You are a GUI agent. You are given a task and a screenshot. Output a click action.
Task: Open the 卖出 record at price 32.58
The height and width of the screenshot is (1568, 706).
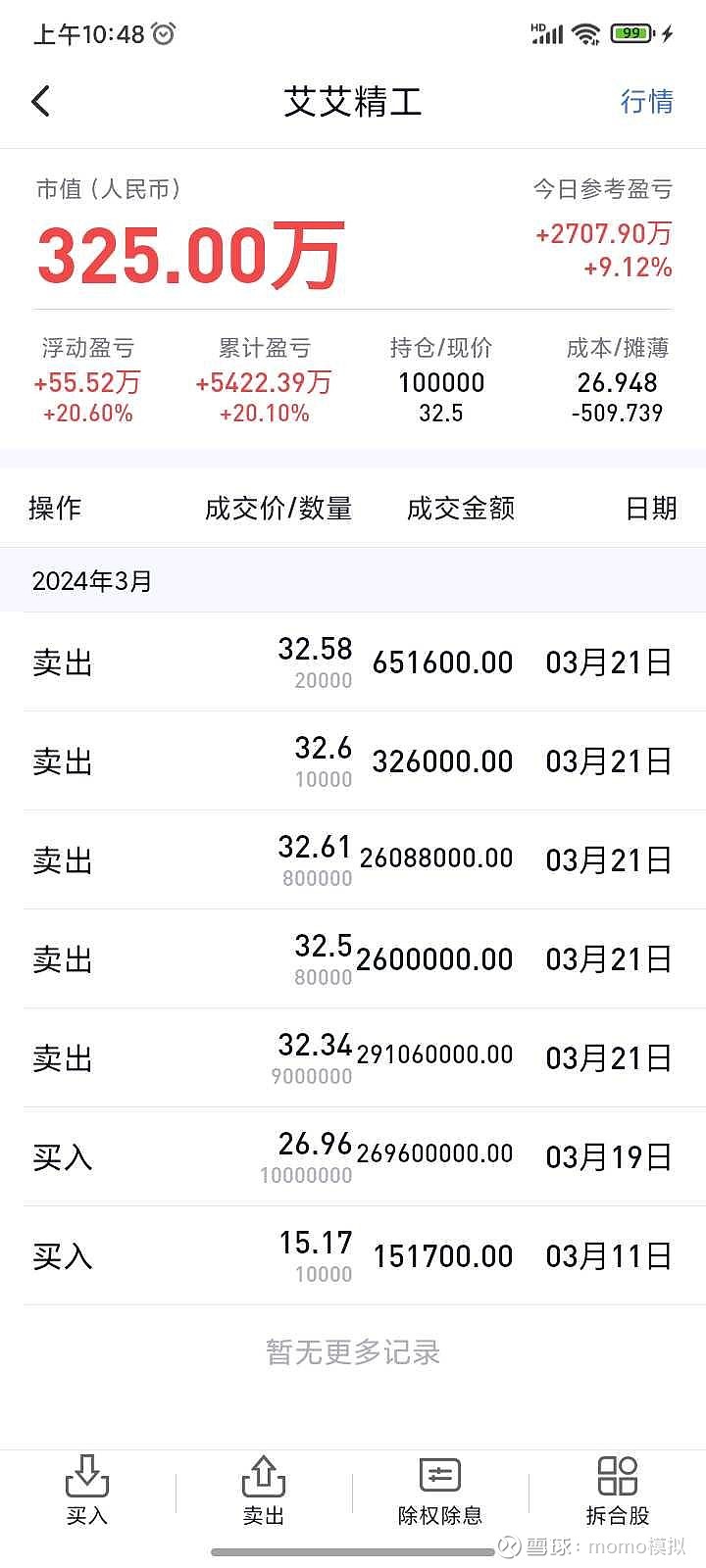click(353, 662)
